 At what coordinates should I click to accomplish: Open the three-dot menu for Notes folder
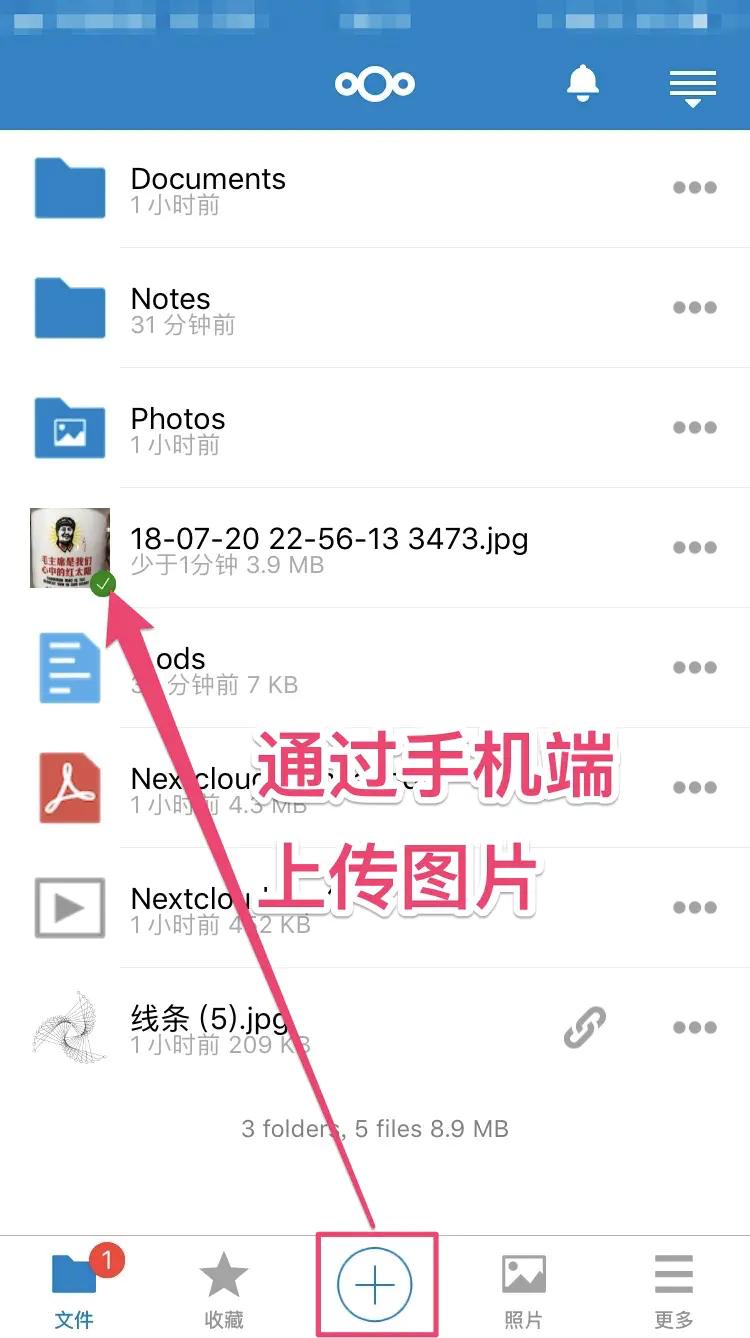[x=694, y=307]
